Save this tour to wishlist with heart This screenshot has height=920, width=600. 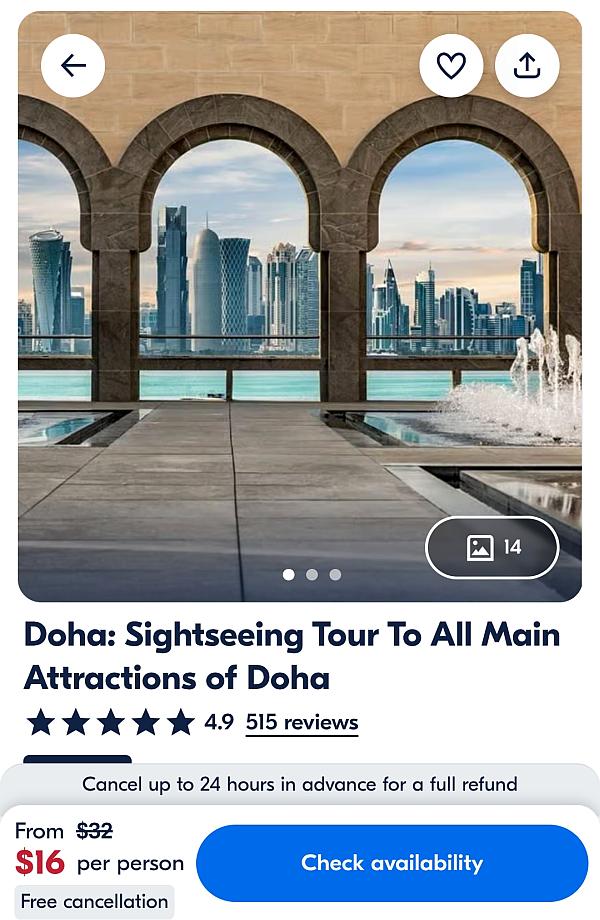point(451,66)
